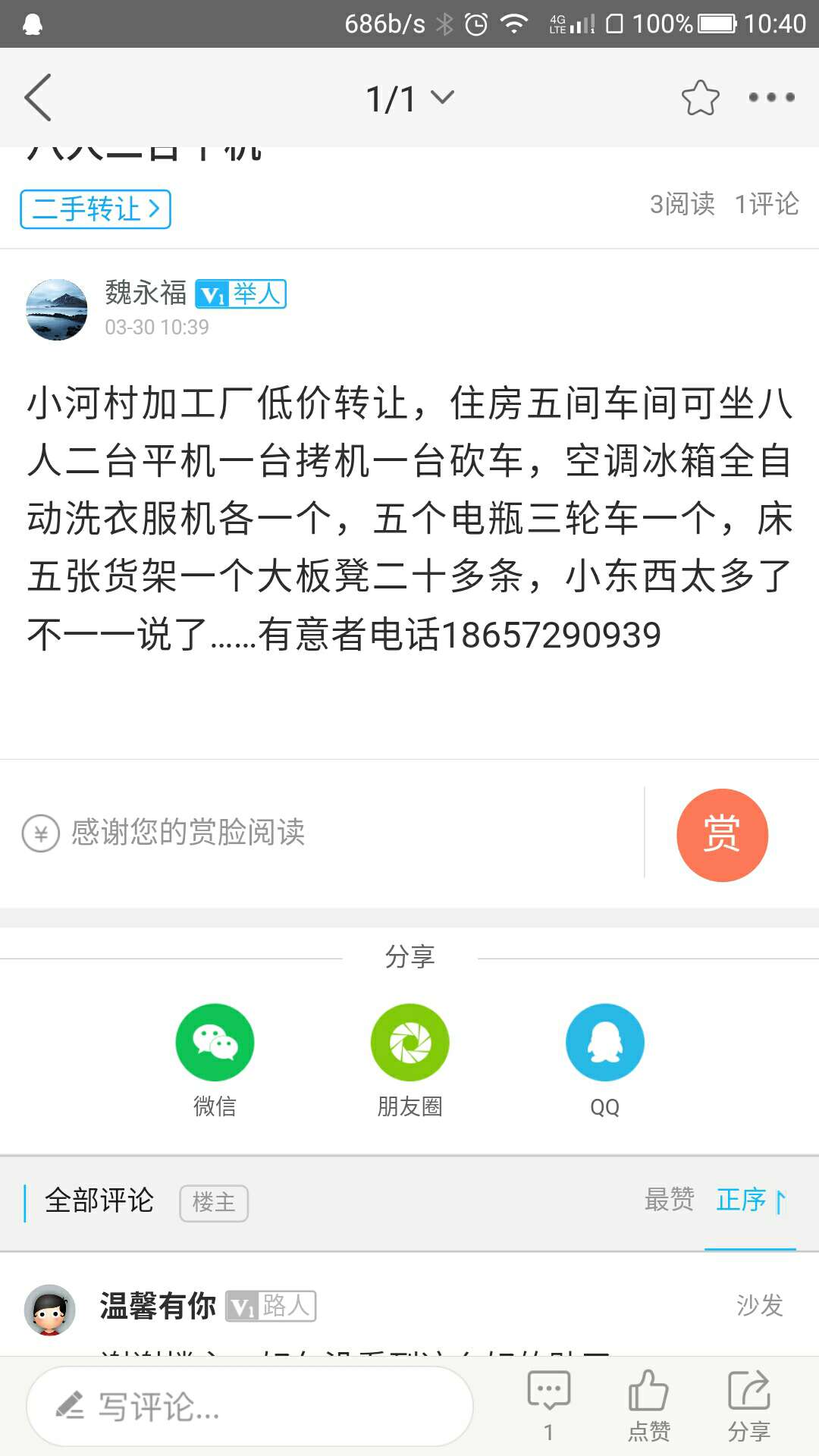Like this post with 点赞
Image resolution: width=819 pixels, height=1456 pixels.
click(648, 1403)
